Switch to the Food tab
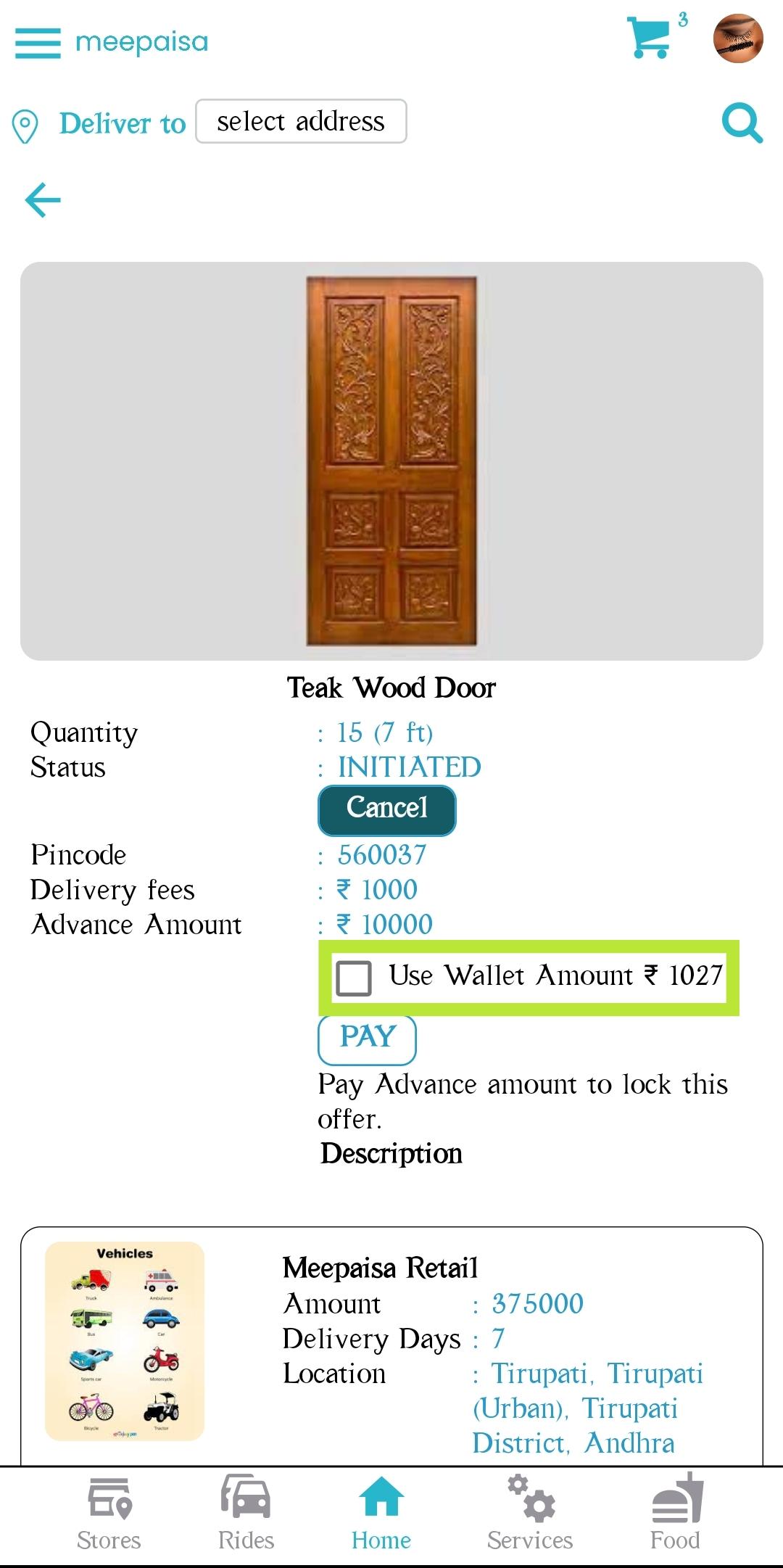783x1568 pixels. [675, 1514]
